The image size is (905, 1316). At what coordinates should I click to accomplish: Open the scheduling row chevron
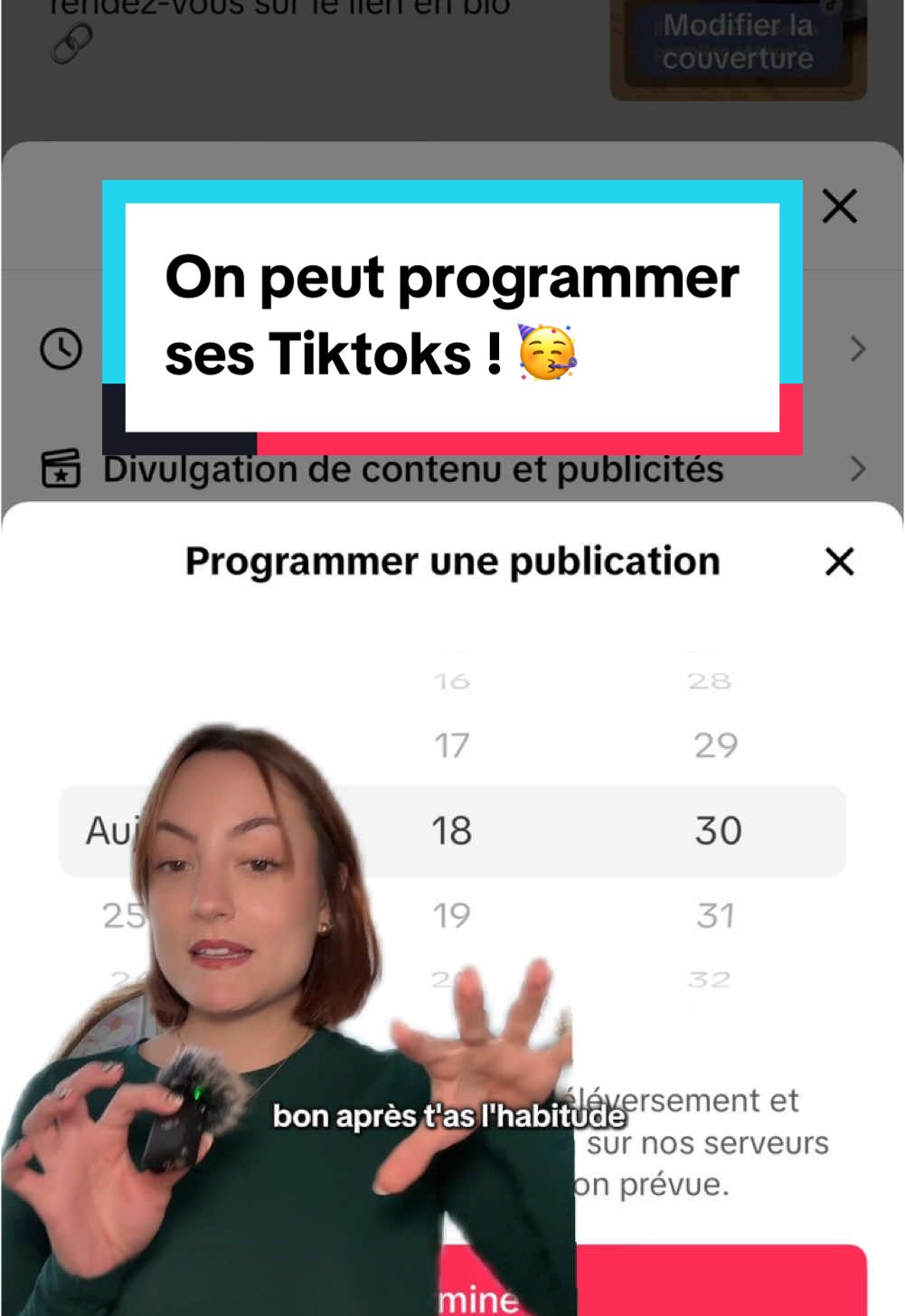(x=854, y=349)
